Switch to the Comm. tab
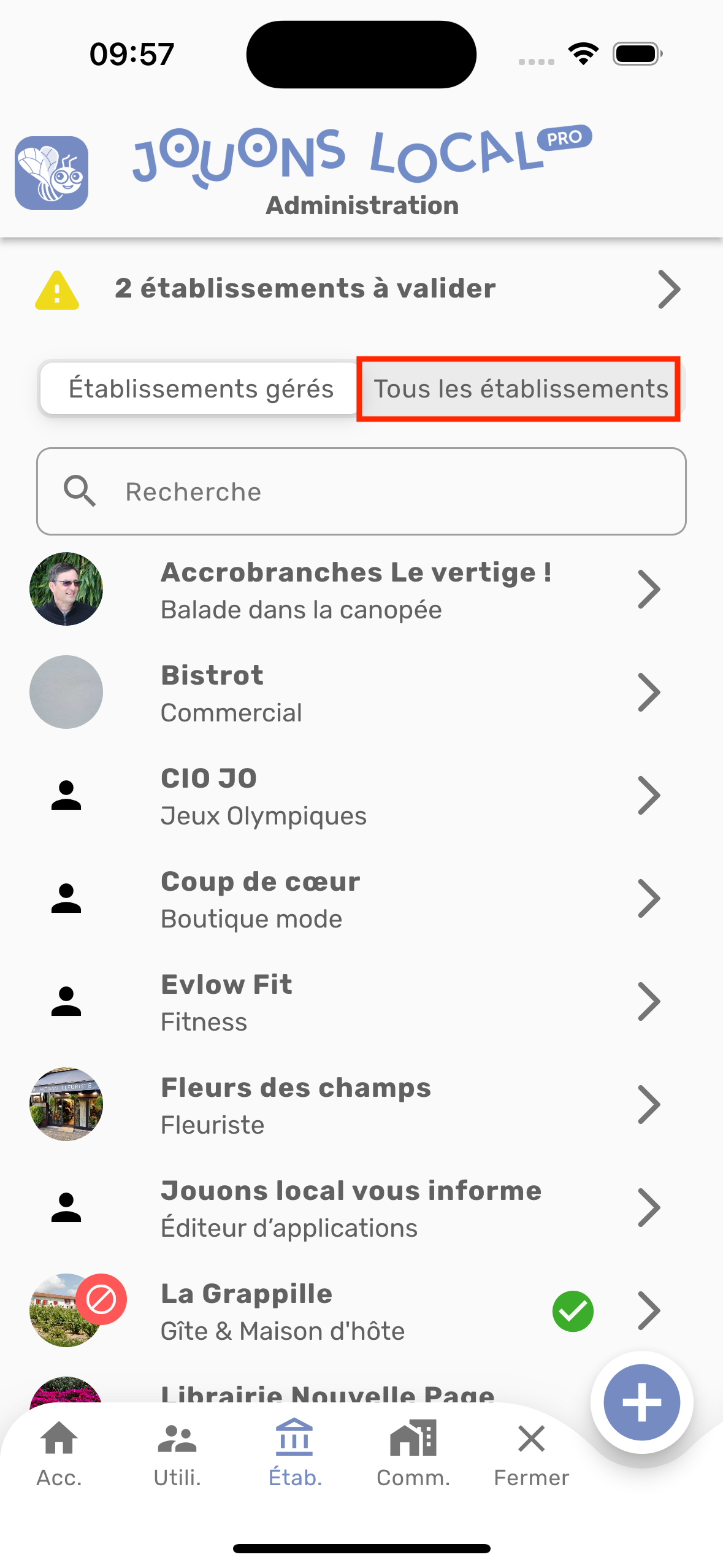Viewport: 723px width, 1568px height. (x=413, y=1454)
